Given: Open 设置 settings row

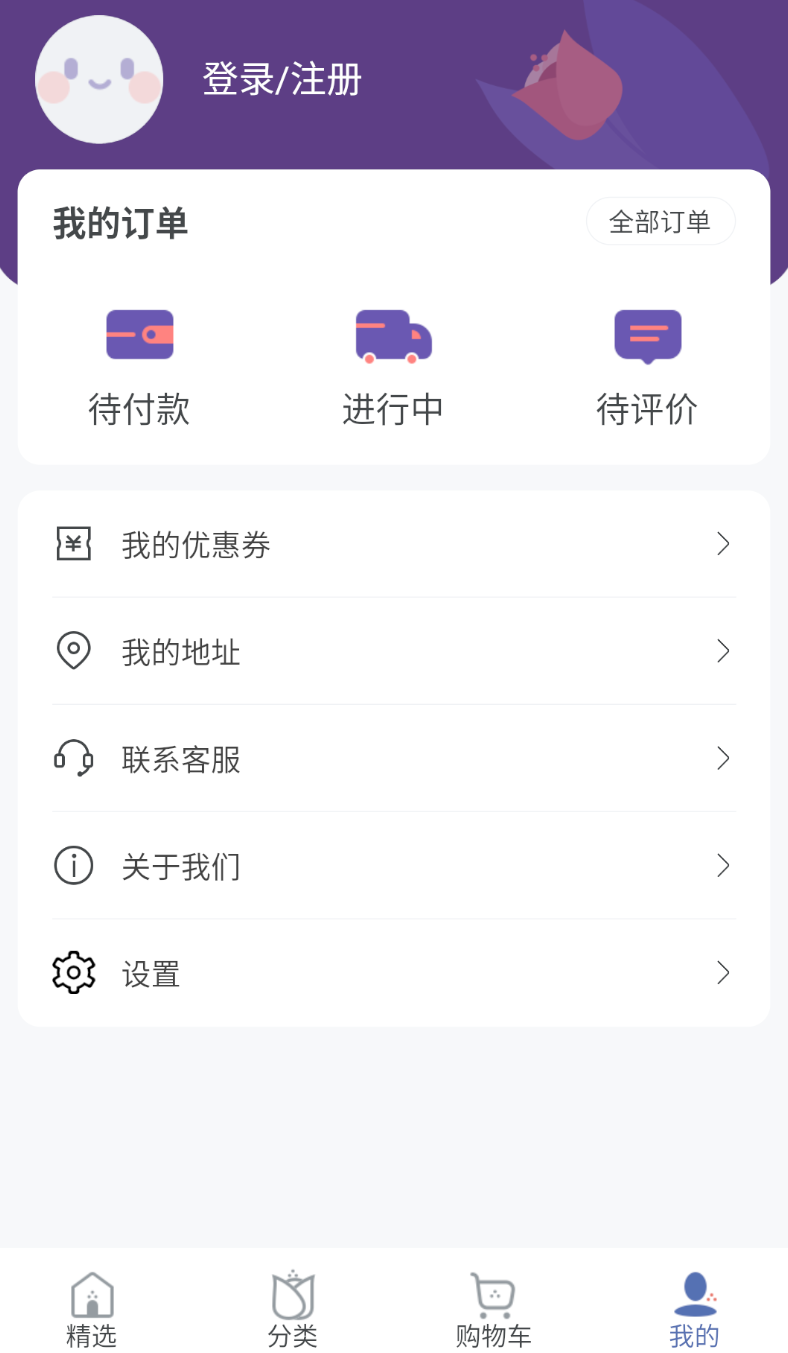Looking at the screenshot, I should pyautogui.click(x=394, y=973).
